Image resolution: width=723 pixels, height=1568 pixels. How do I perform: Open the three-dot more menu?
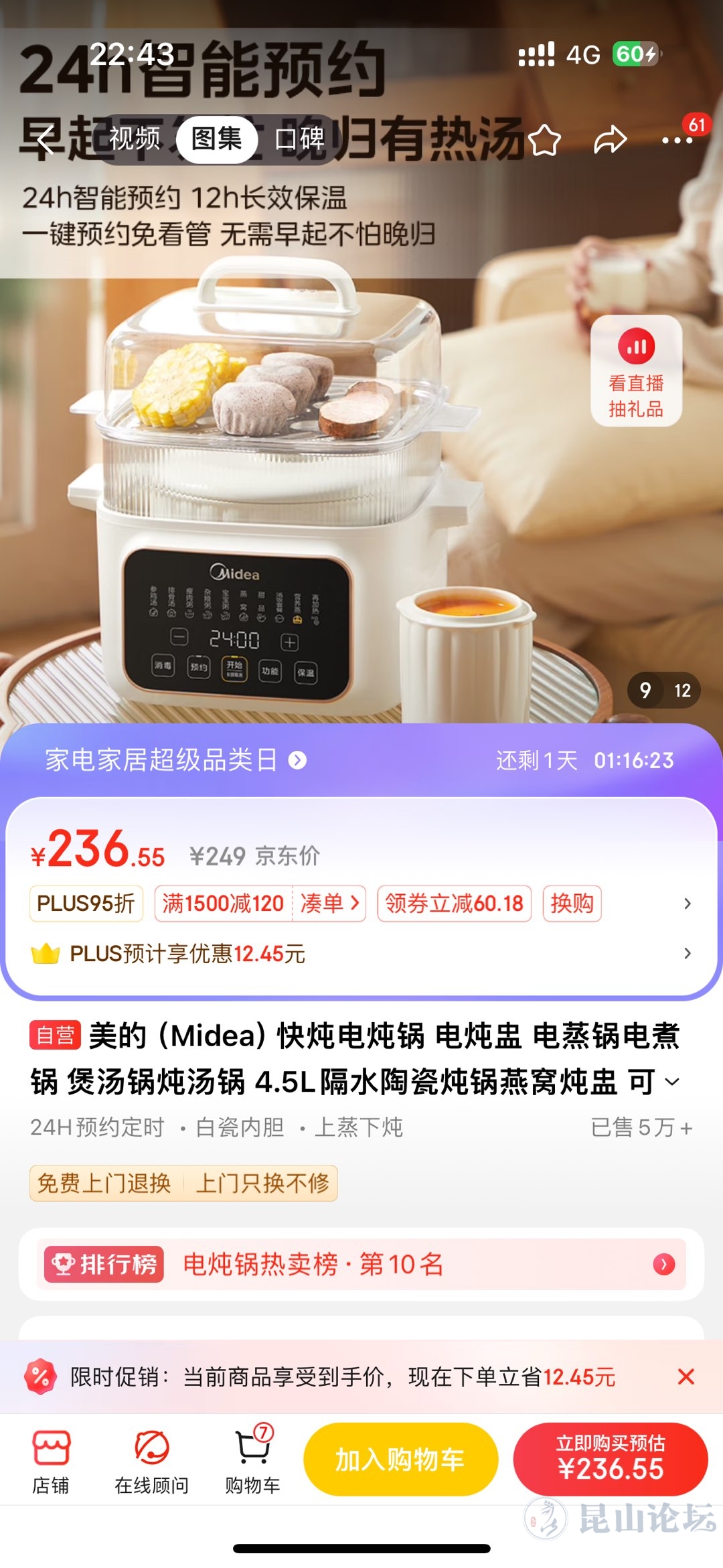(x=677, y=140)
